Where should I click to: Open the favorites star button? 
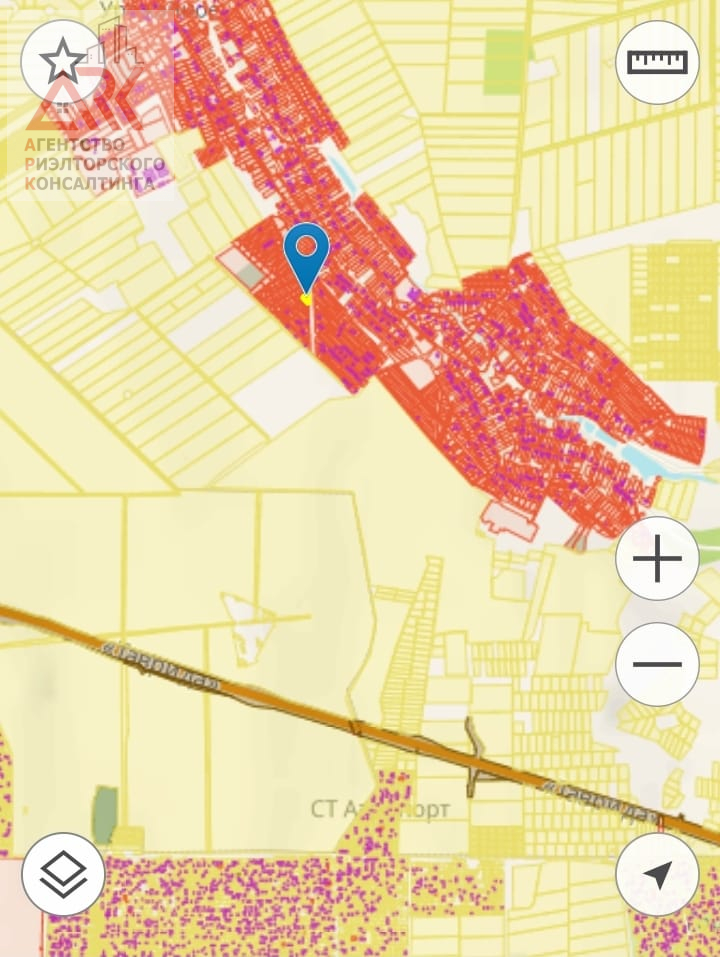tap(62, 62)
